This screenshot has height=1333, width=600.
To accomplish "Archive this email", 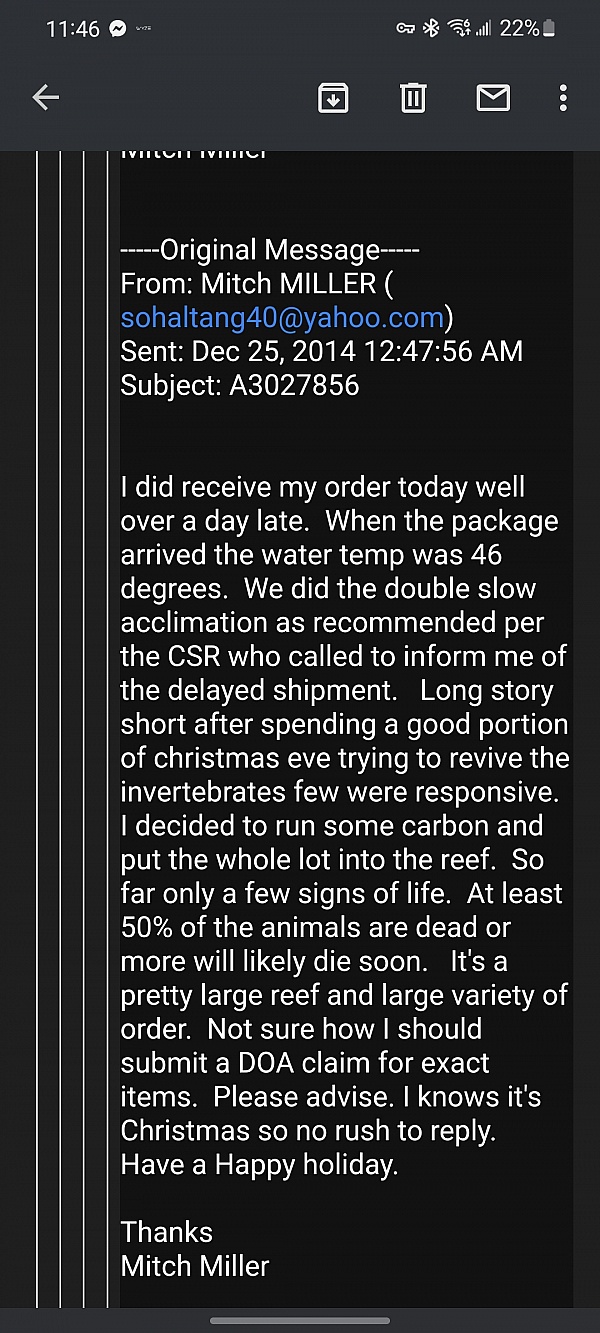I will click(x=333, y=97).
